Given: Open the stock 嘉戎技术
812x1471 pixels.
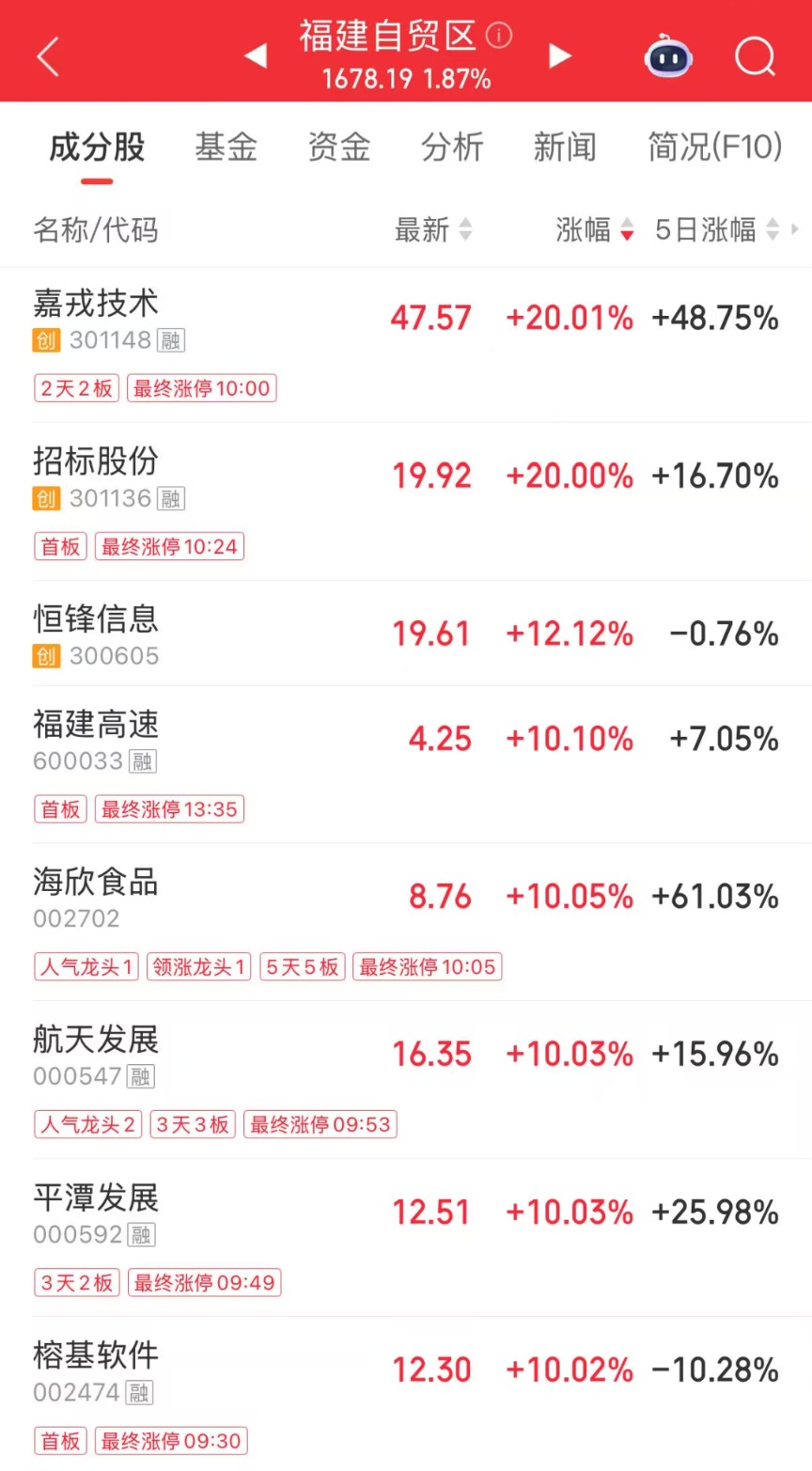Looking at the screenshot, I should [x=96, y=304].
